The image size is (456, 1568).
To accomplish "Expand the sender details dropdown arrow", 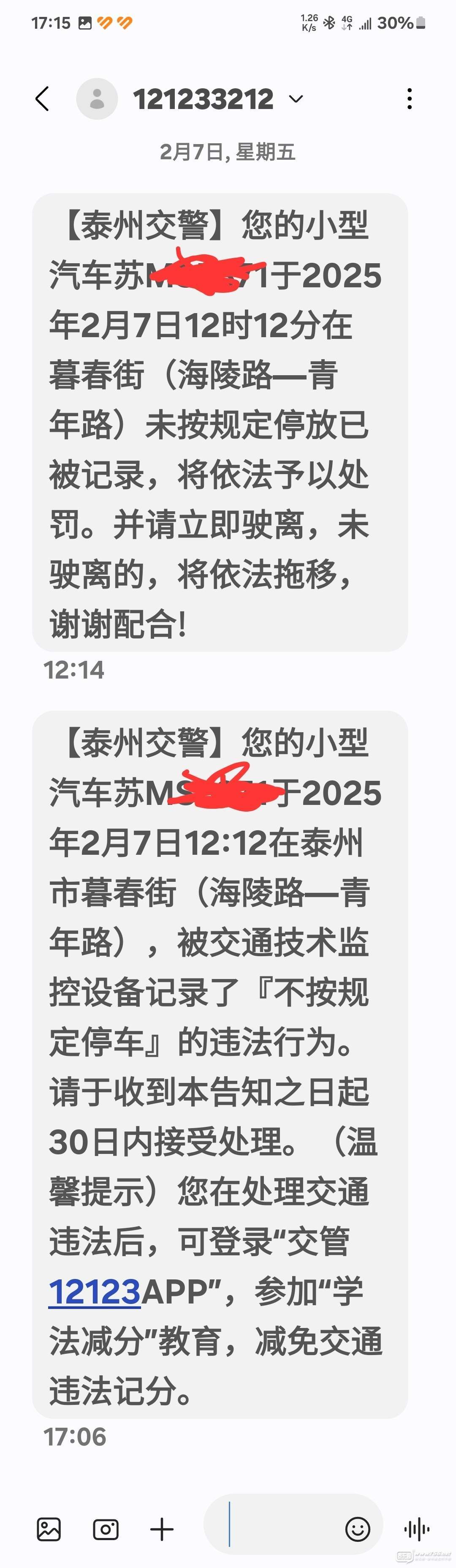I will point(296,98).
